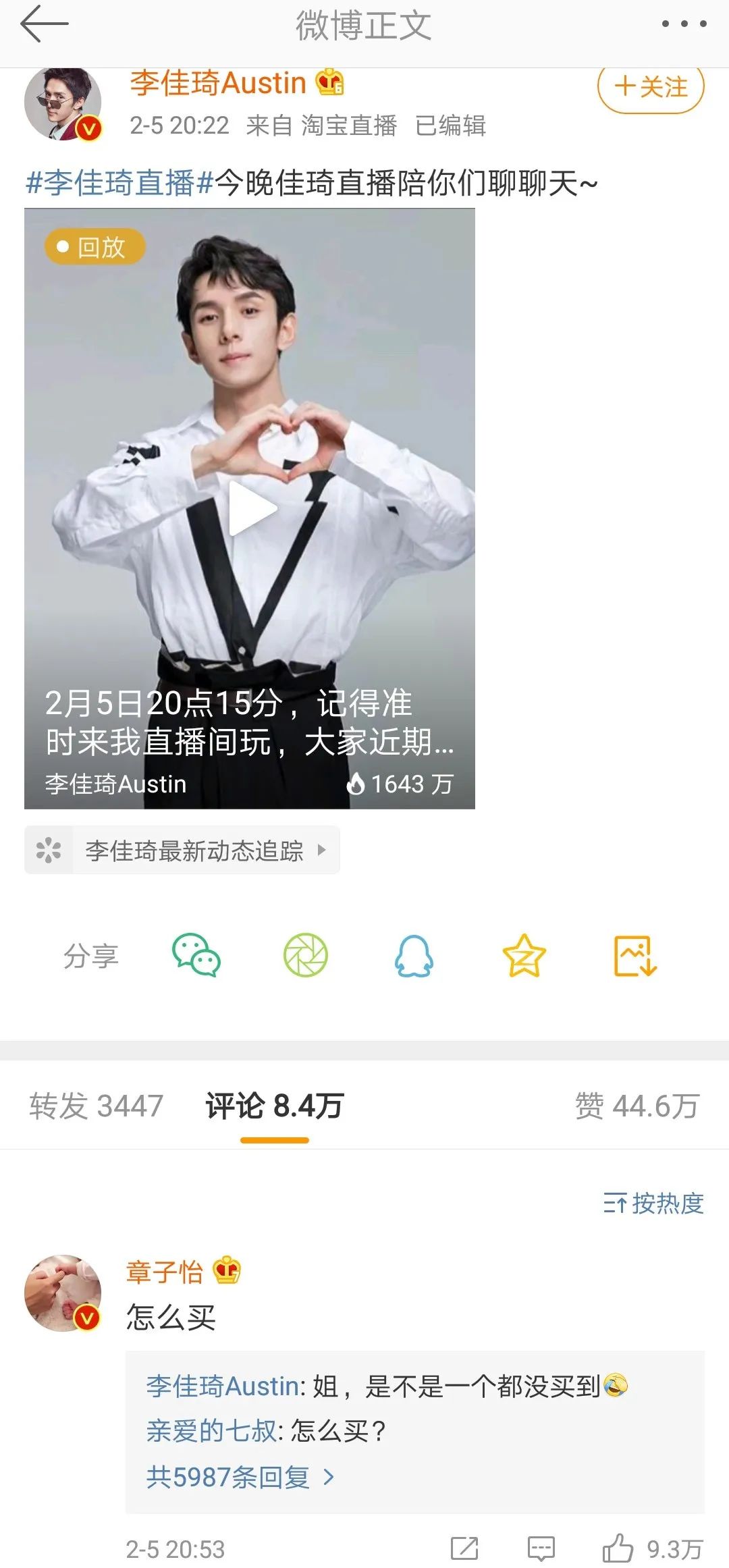Like 章子怡's comment
The width and height of the screenshot is (729, 1568).
(618, 1548)
